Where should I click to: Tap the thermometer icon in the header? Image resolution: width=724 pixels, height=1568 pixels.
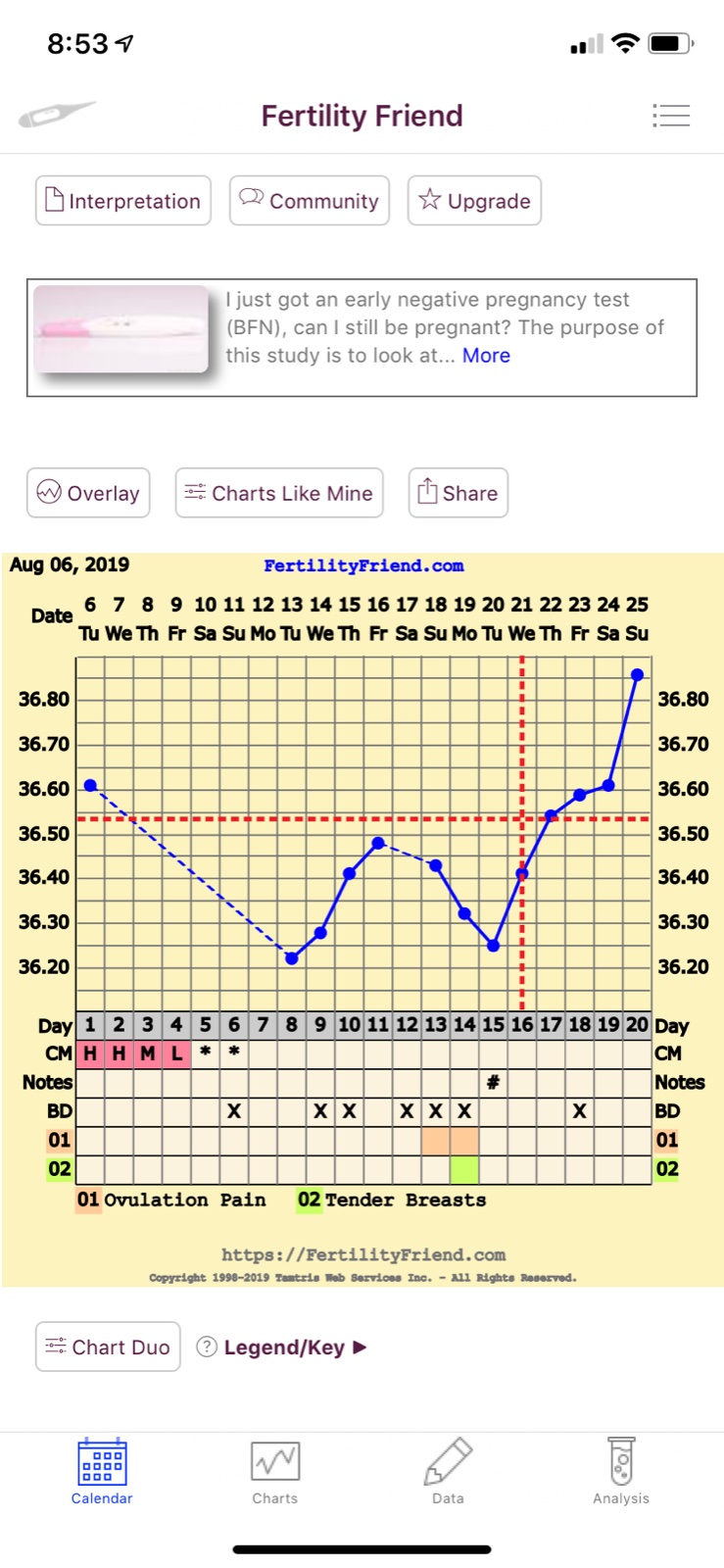tap(57, 116)
